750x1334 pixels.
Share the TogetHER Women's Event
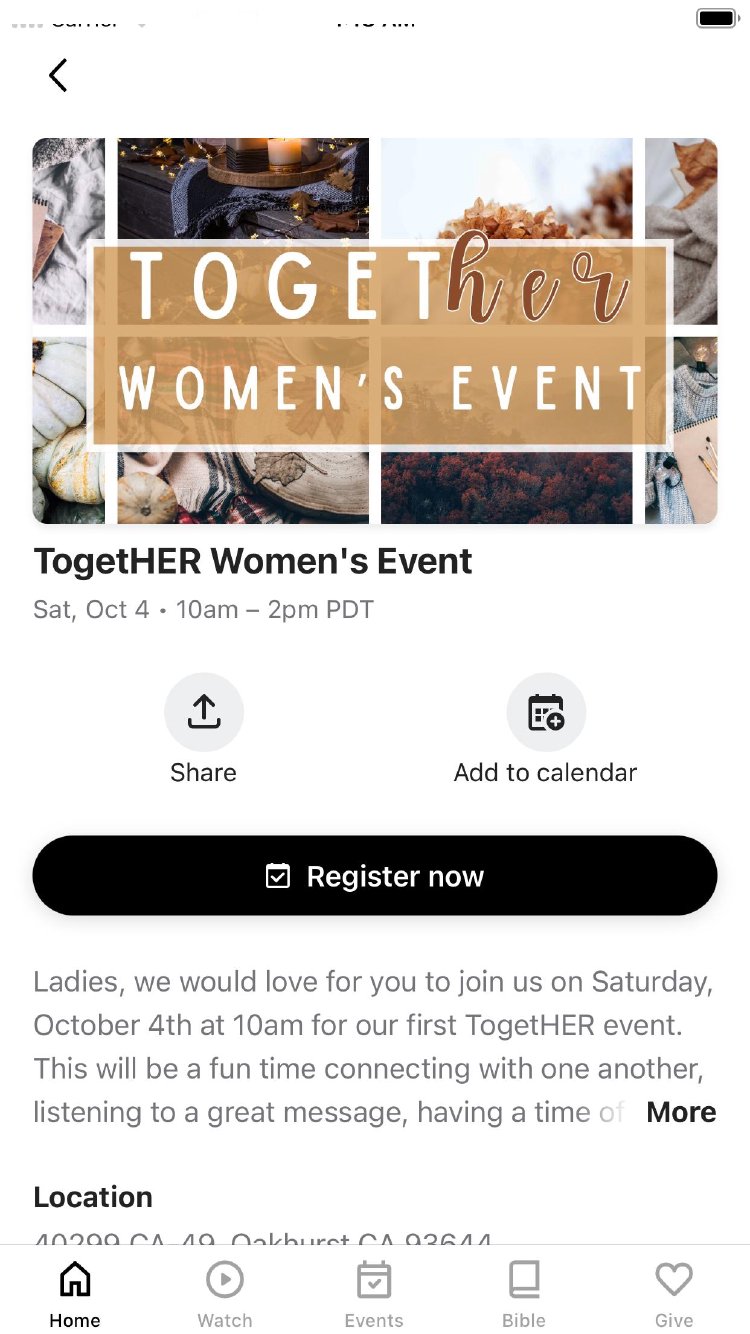tap(203, 713)
